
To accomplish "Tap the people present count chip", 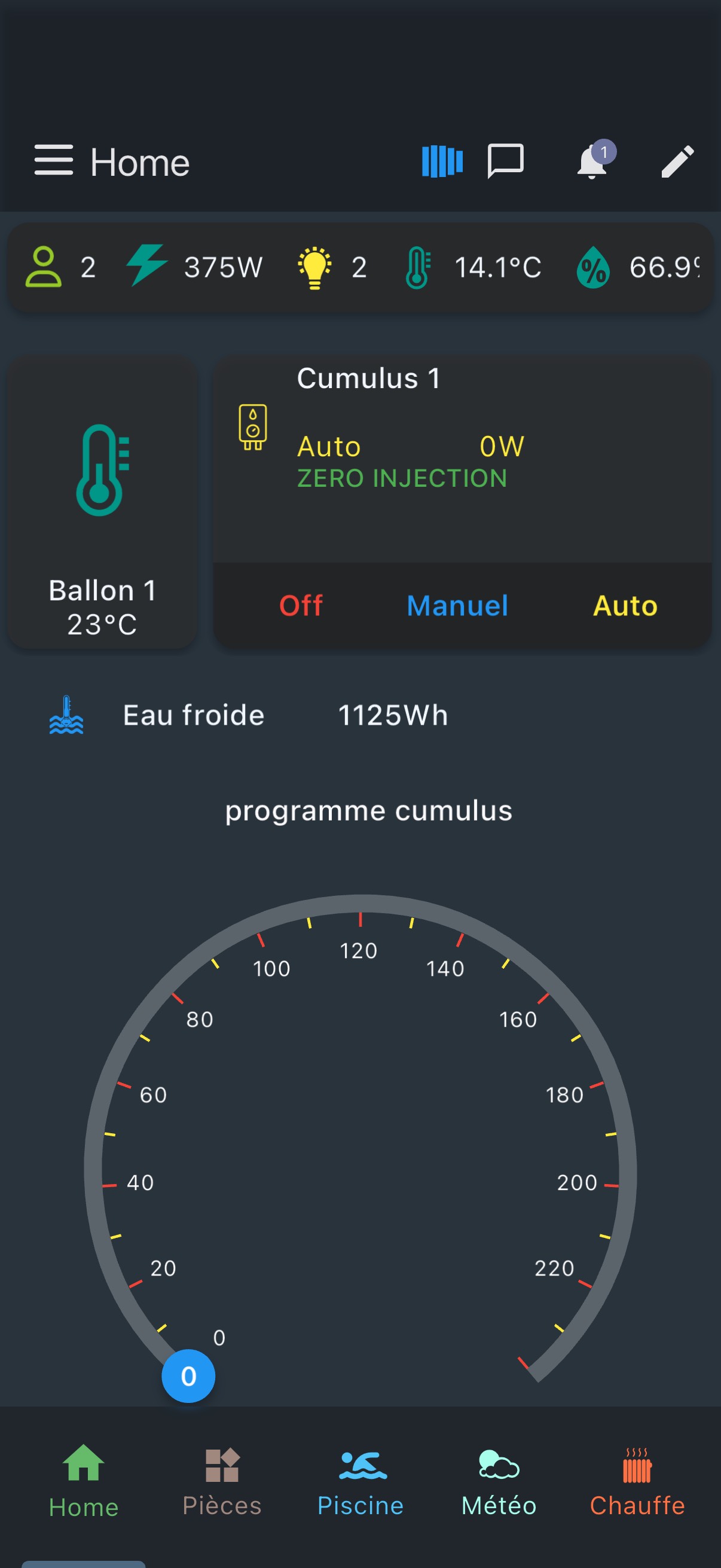I will pyautogui.click(x=60, y=267).
